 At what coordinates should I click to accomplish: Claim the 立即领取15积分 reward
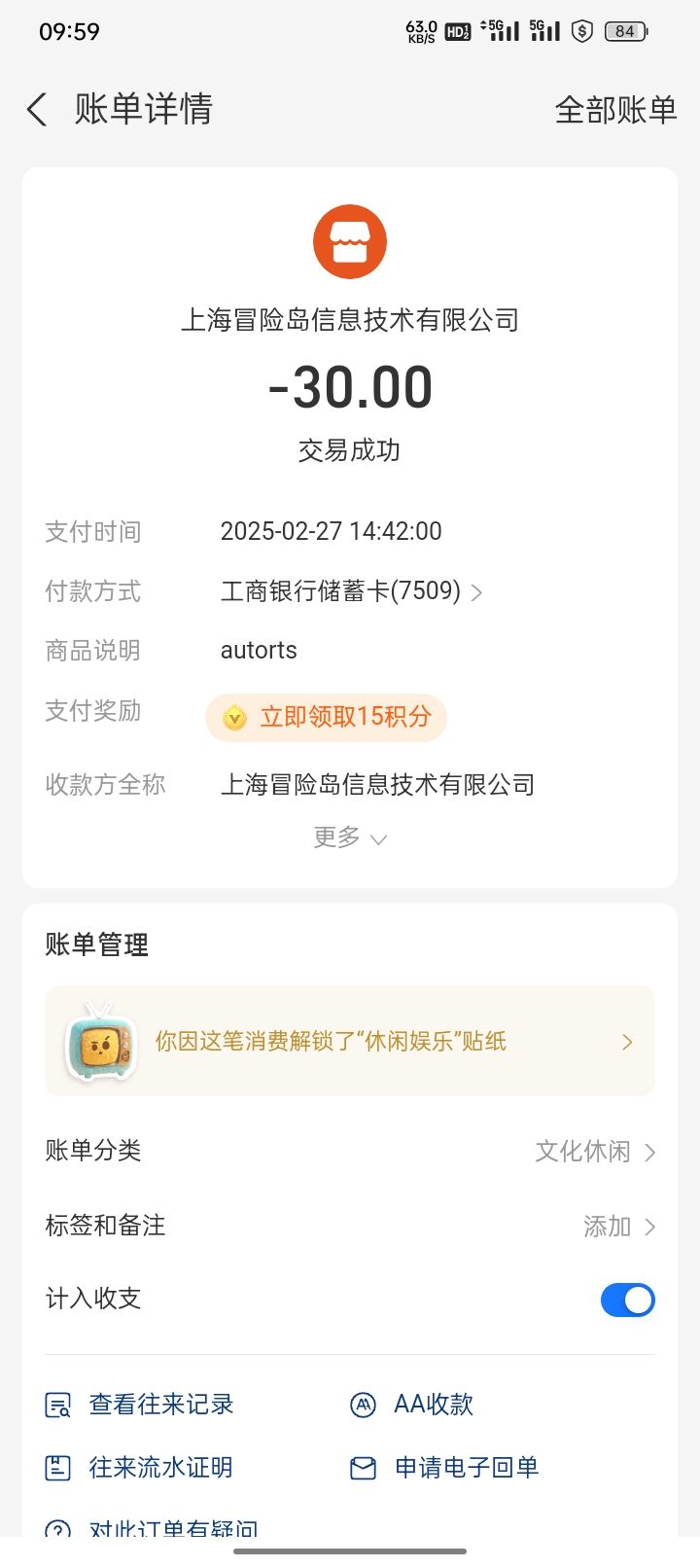[x=326, y=717]
